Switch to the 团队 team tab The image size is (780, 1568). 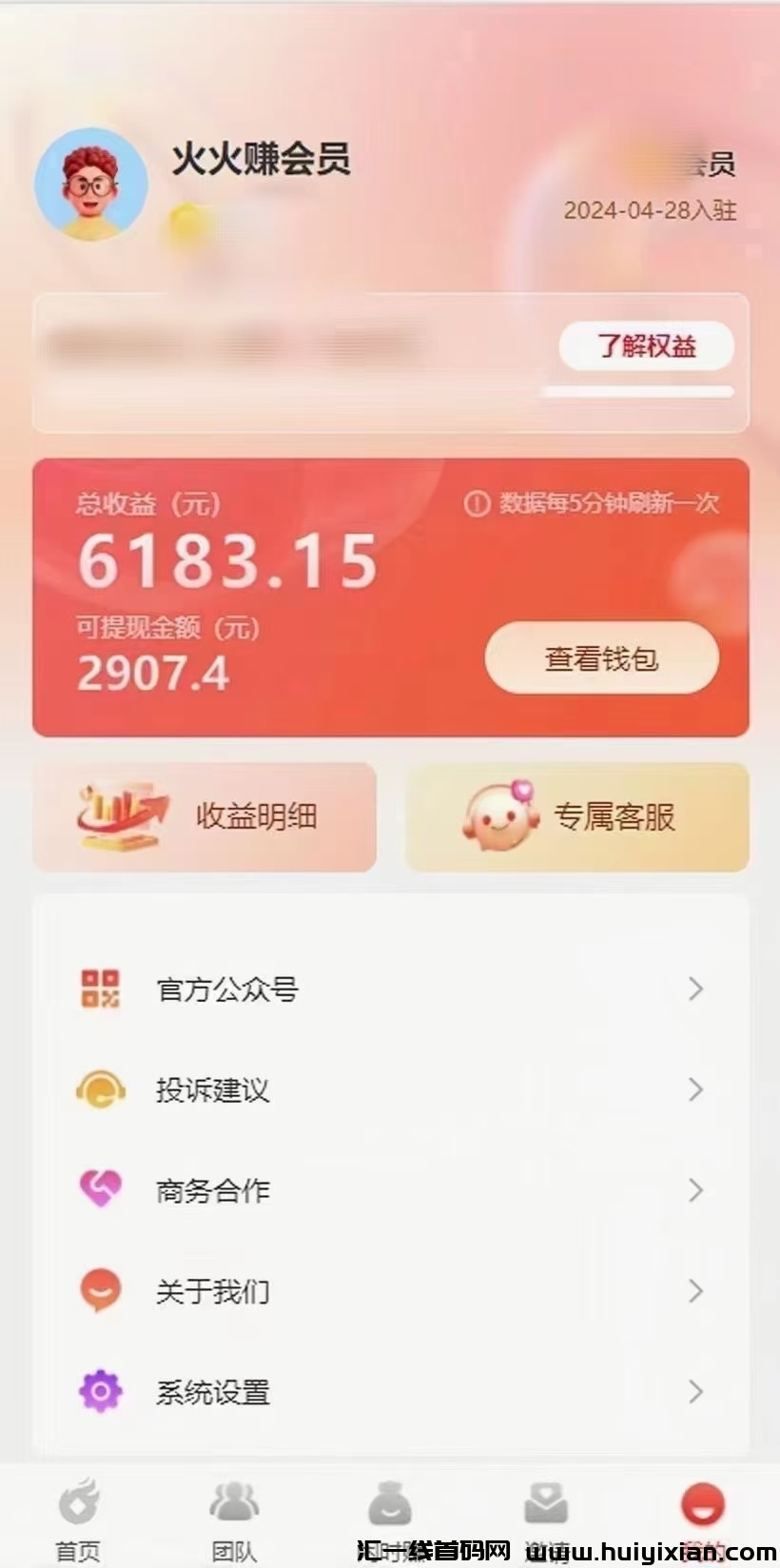point(234,1519)
